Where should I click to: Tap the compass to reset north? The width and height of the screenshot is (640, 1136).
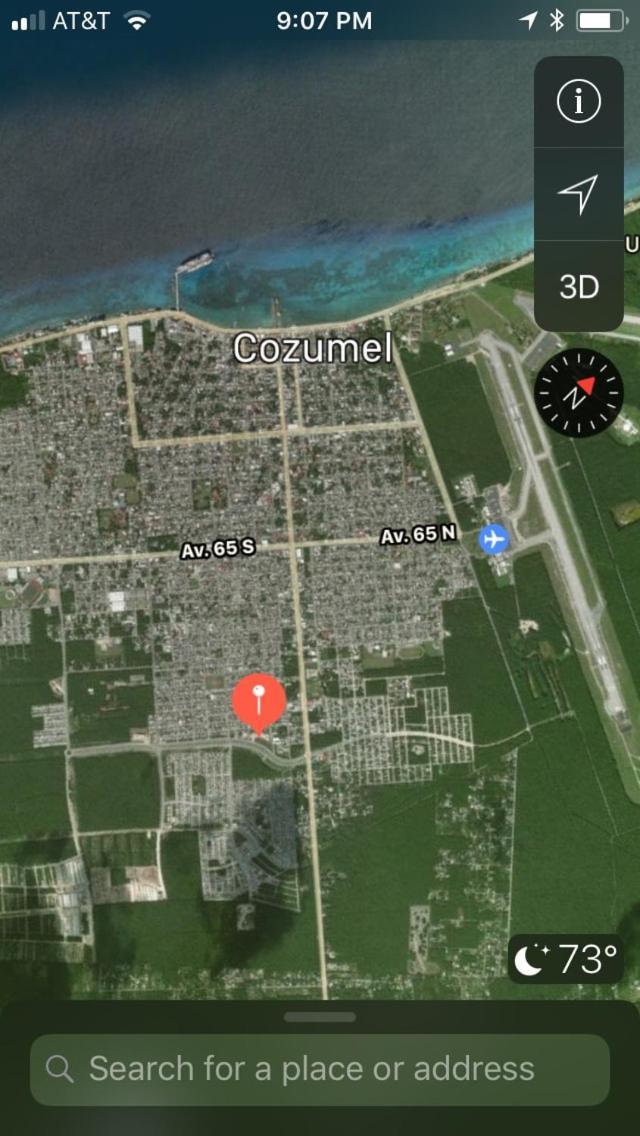(579, 393)
